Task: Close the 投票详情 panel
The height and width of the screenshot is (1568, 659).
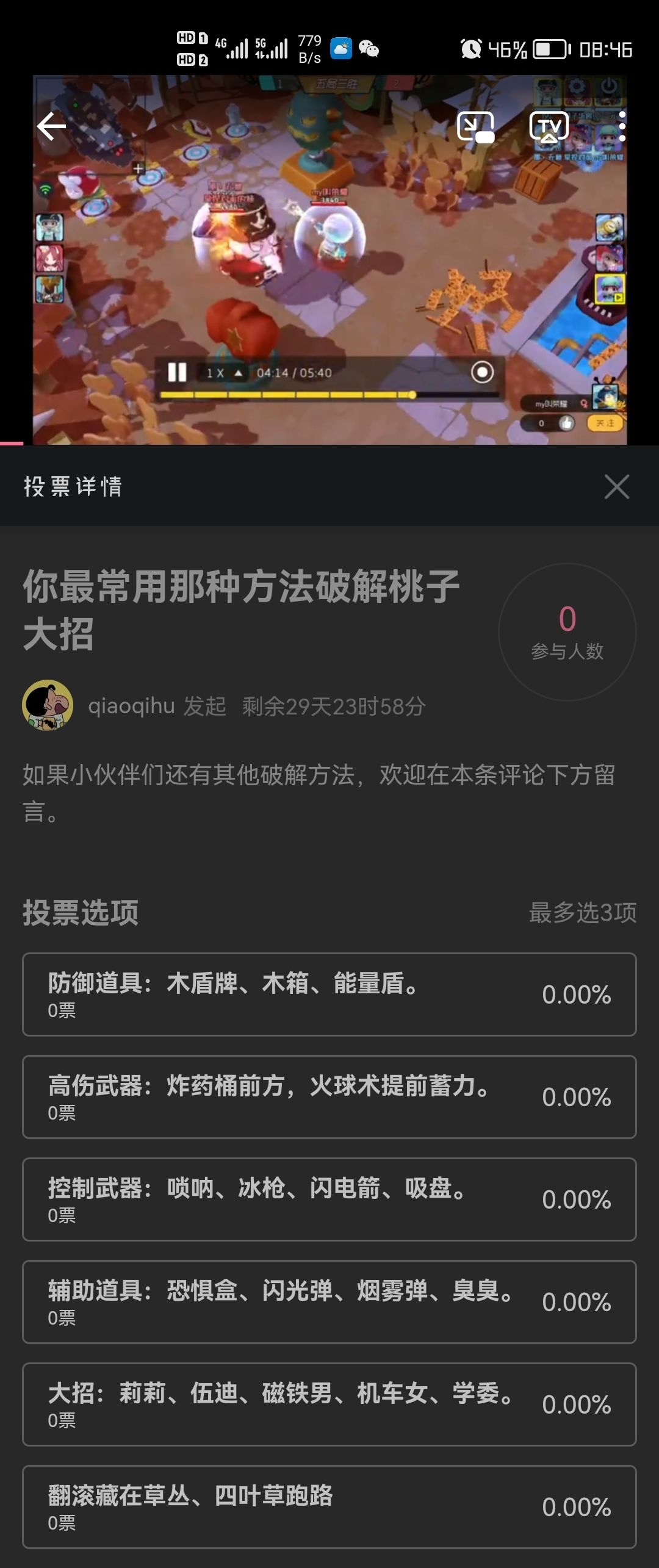Action: (616, 487)
